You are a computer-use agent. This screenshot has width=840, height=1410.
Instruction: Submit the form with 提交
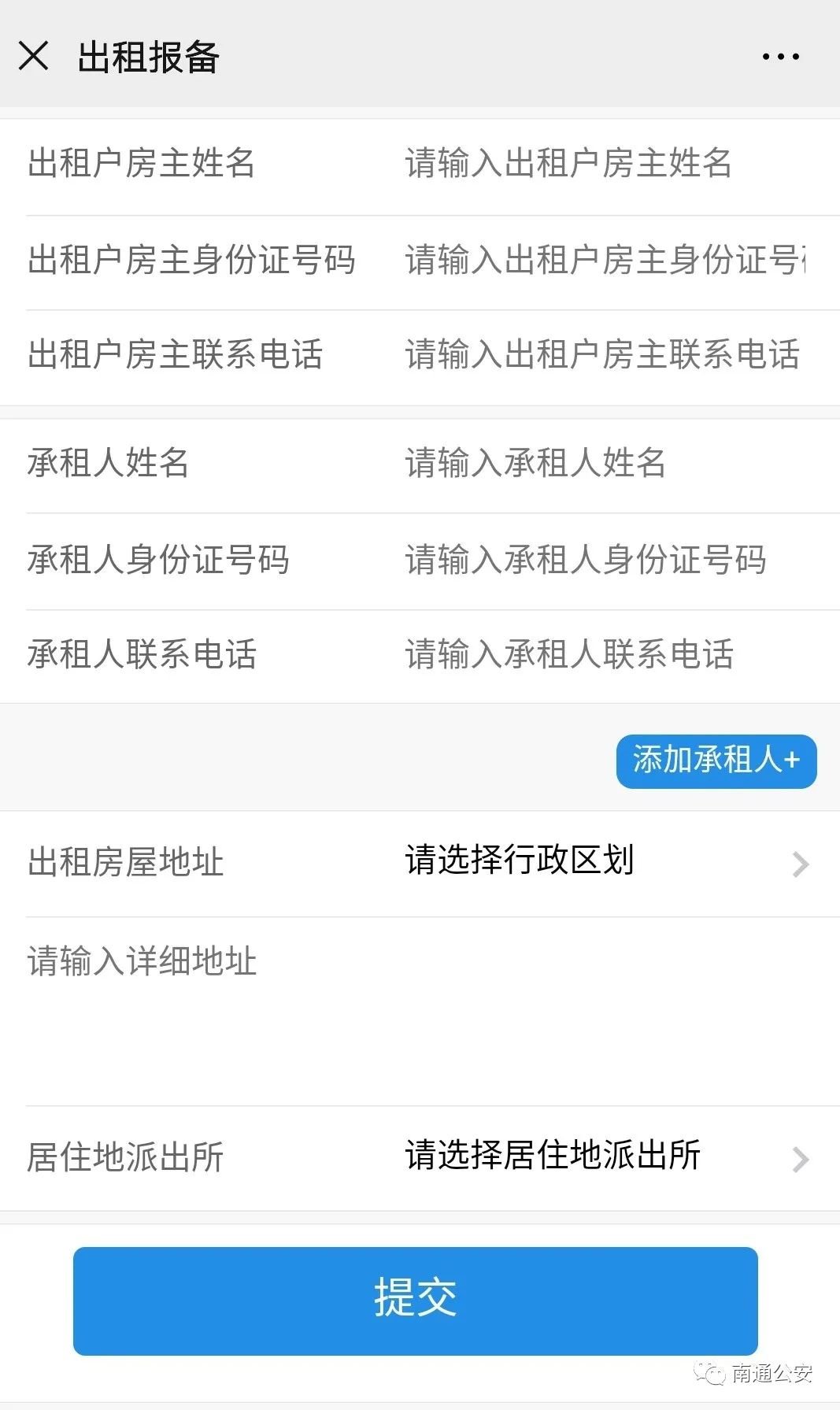click(x=415, y=1300)
